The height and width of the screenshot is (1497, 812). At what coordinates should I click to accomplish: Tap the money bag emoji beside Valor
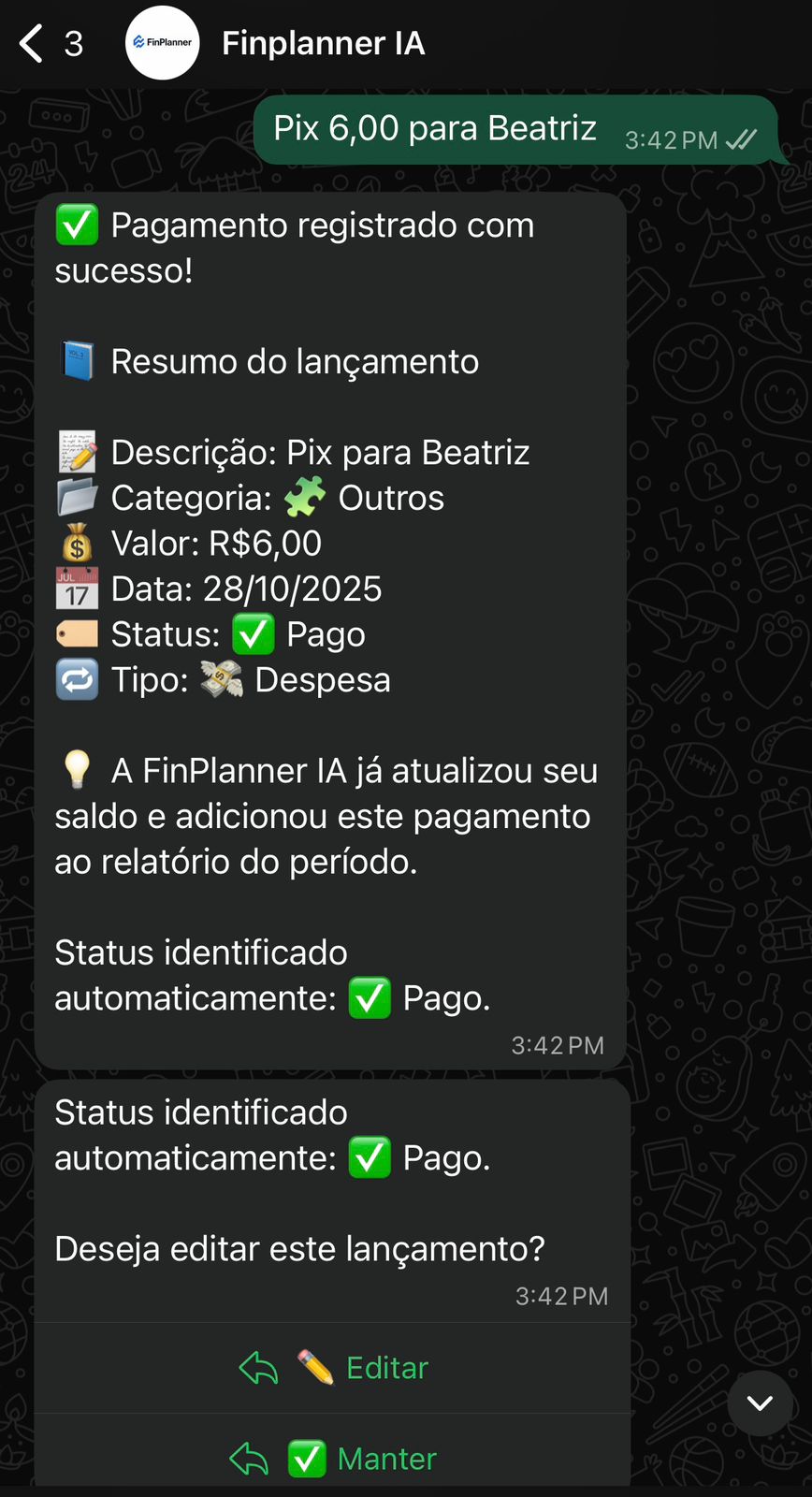pyautogui.click(x=77, y=543)
